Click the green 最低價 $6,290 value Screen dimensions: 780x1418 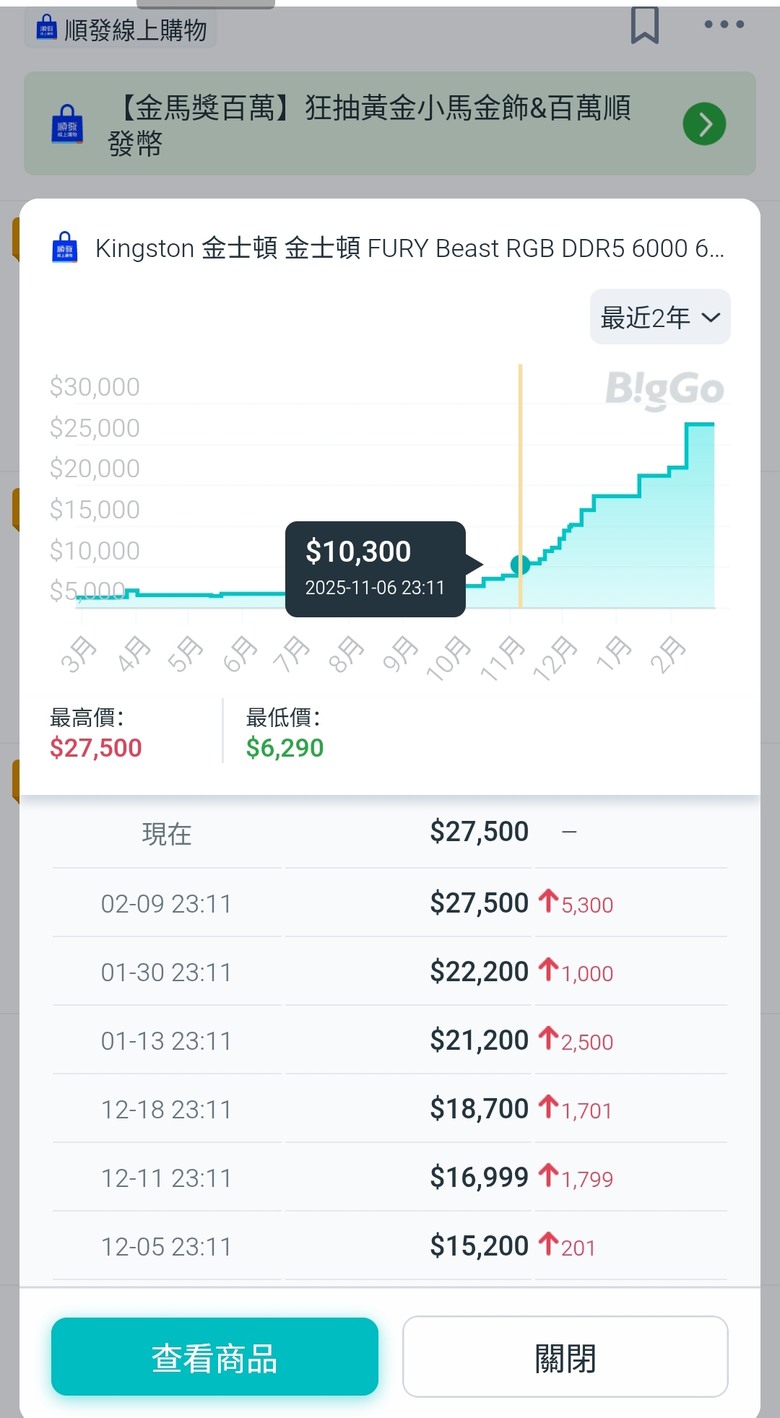click(283, 747)
